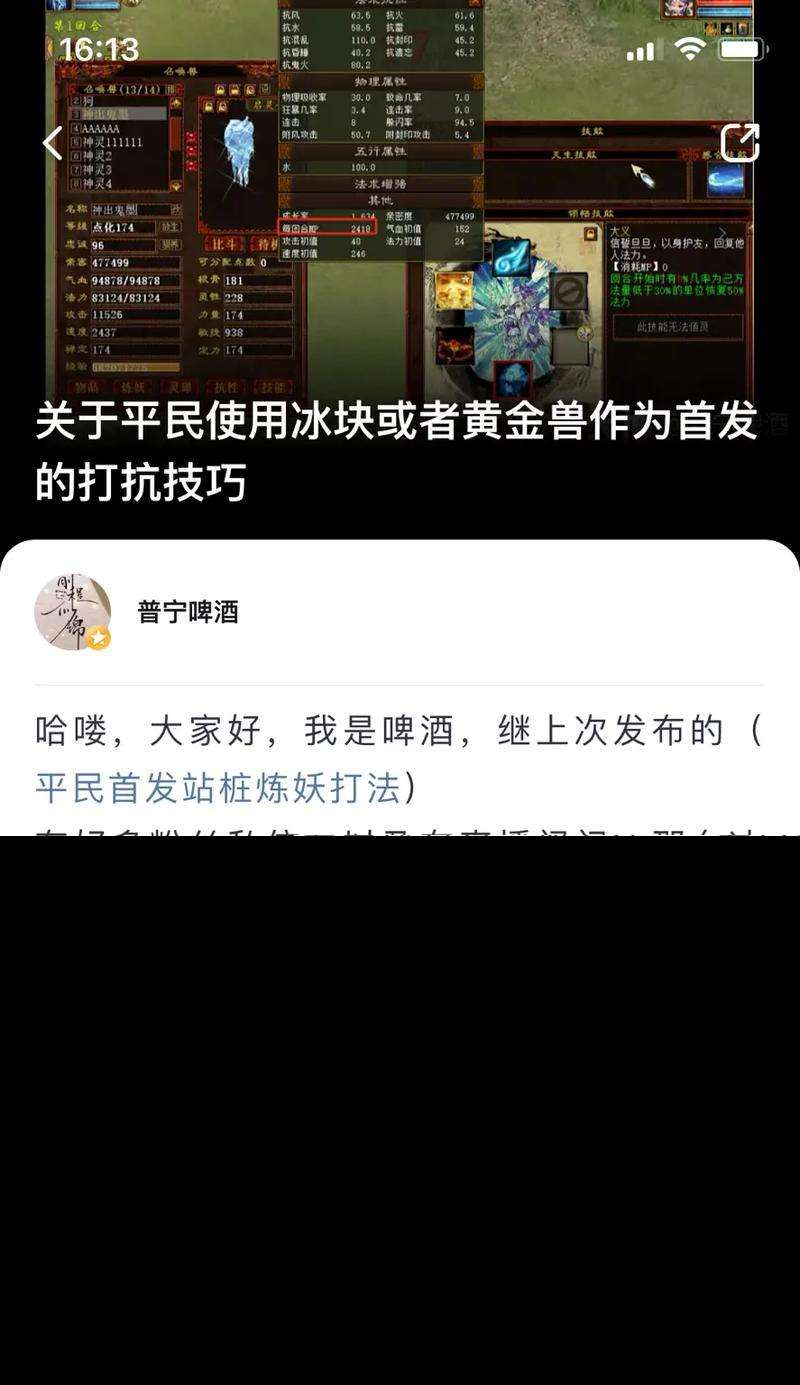Click the small lock icon beside 大义 skill

(591, 235)
